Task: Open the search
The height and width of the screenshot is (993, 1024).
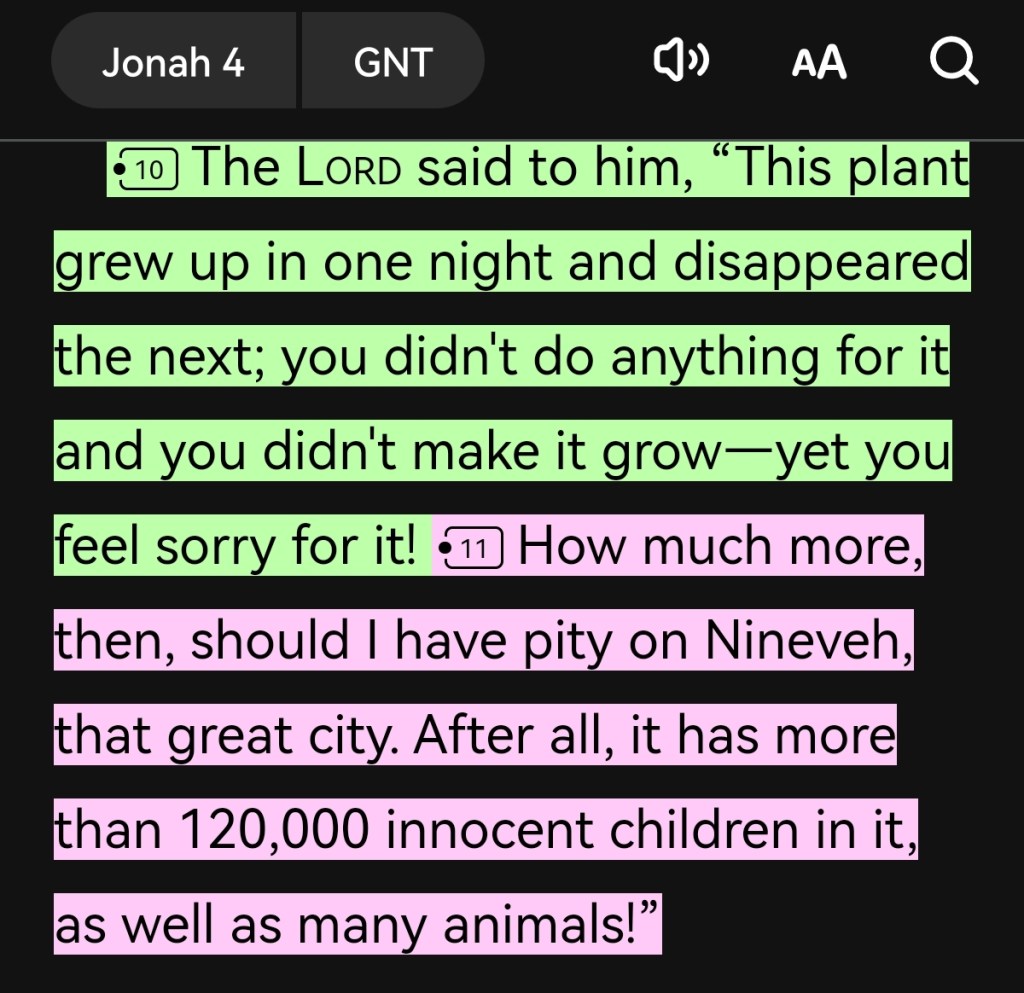Action: (x=953, y=62)
